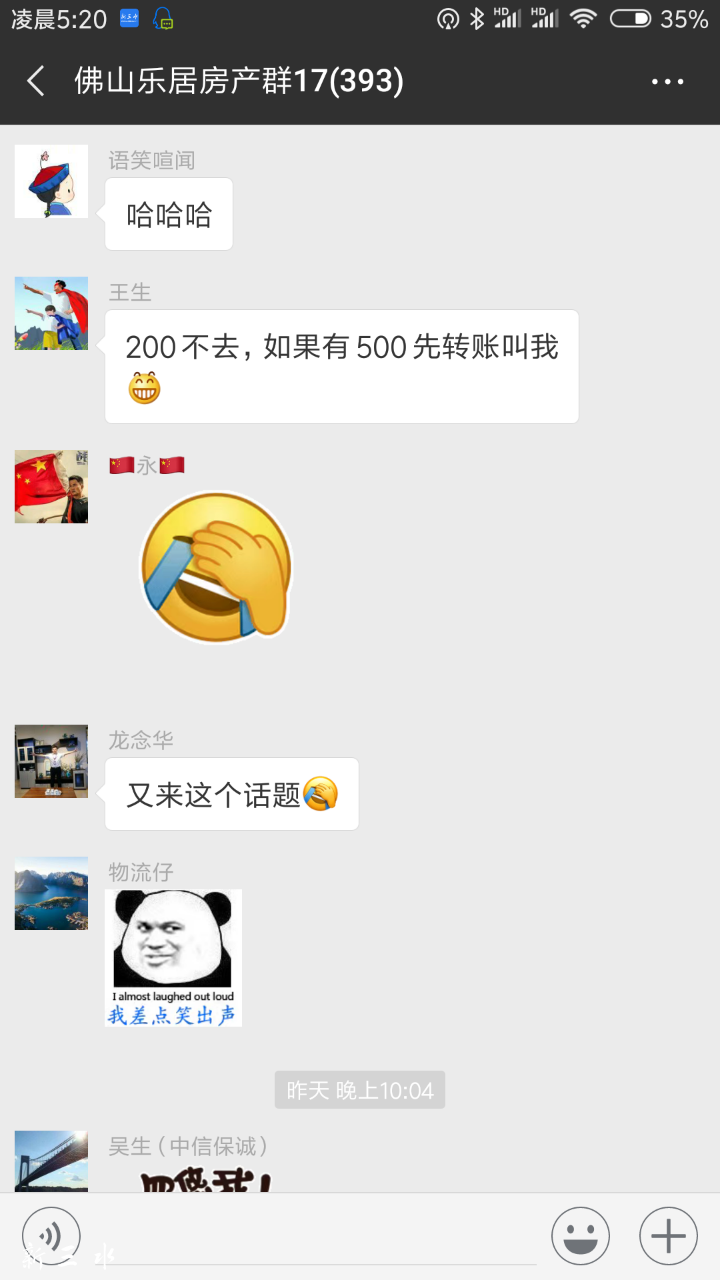Open the group chat overflow menu
Image resolution: width=720 pixels, height=1280 pixels.
click(667, 82)
